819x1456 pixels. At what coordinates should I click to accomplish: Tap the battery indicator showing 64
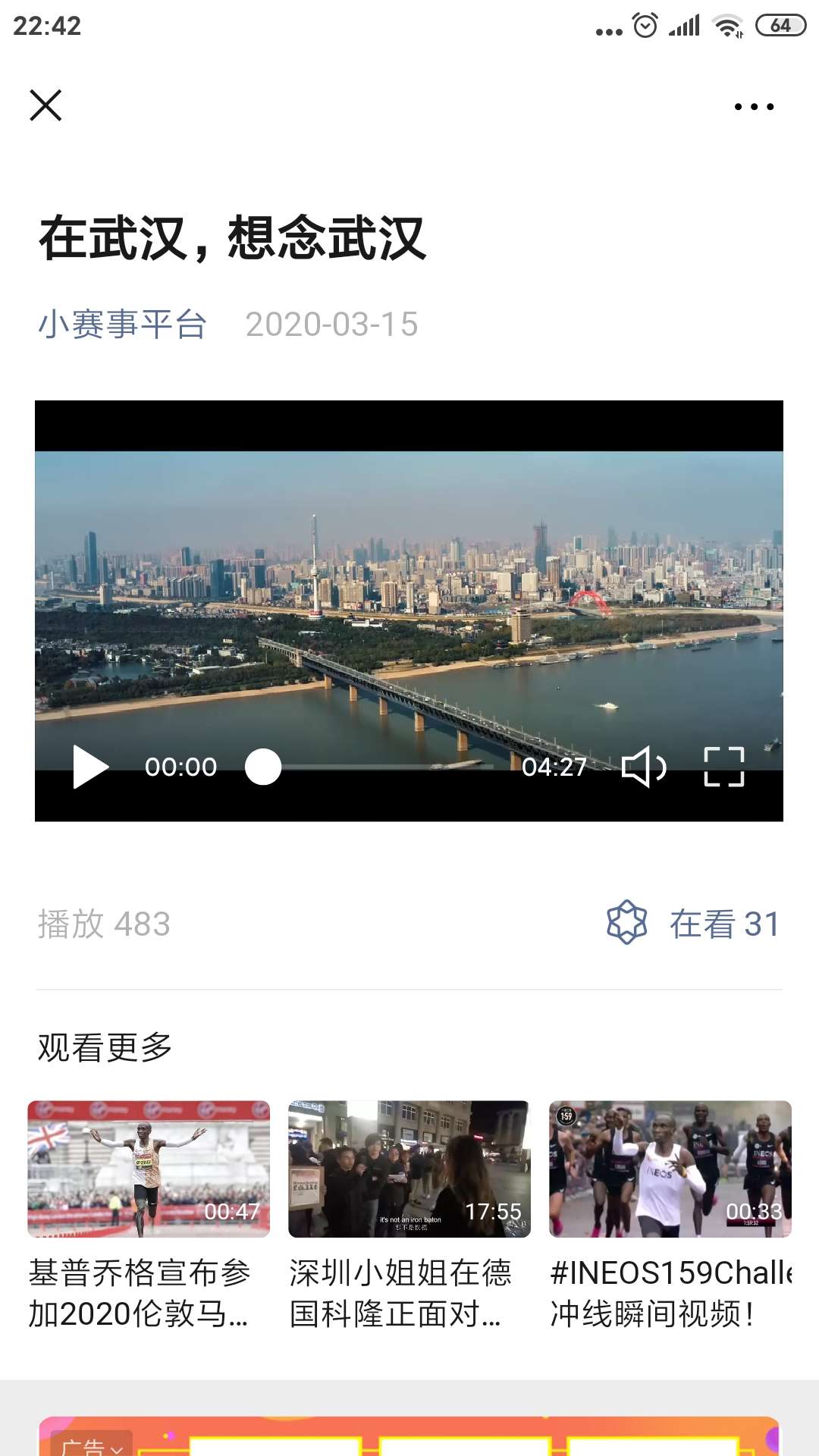(782, 23)
